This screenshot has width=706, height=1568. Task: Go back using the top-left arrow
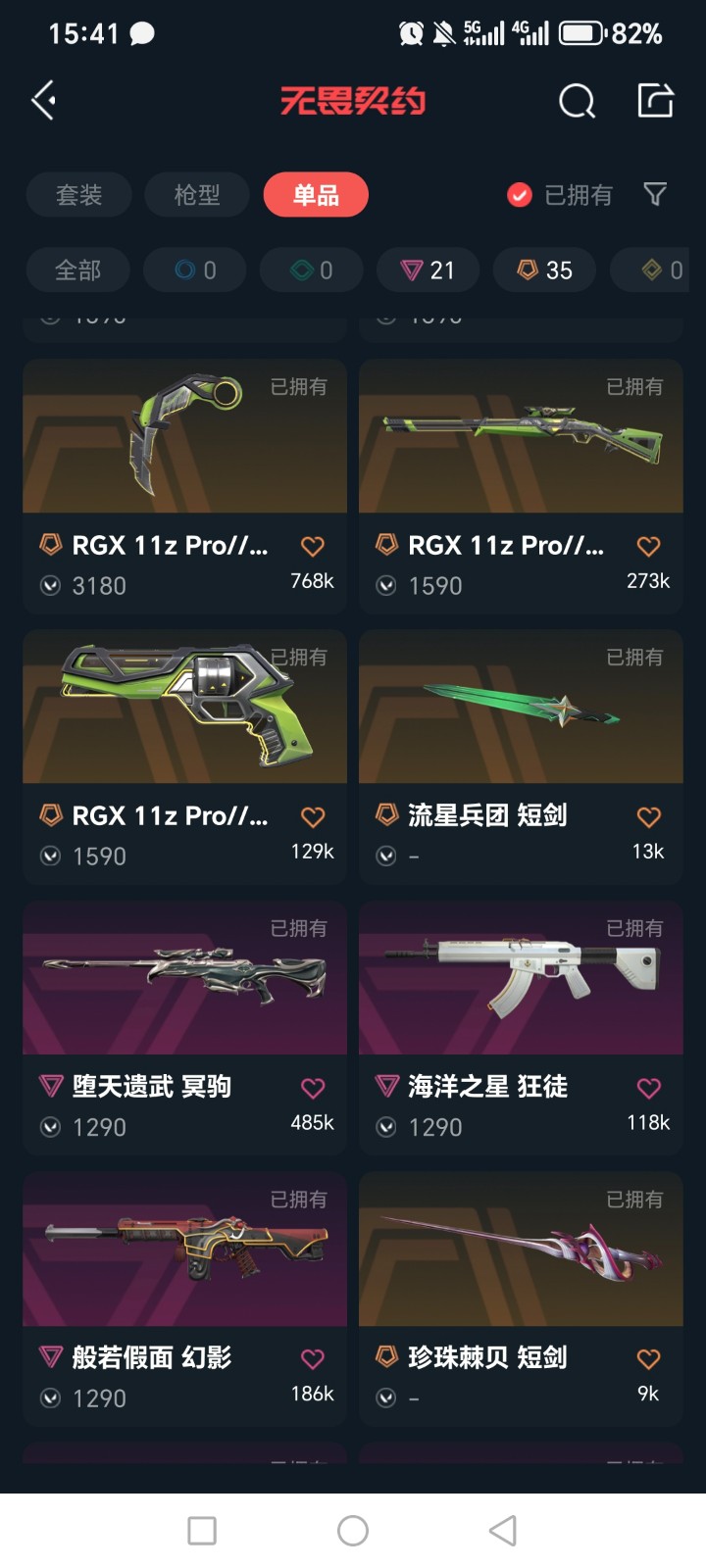43,100
